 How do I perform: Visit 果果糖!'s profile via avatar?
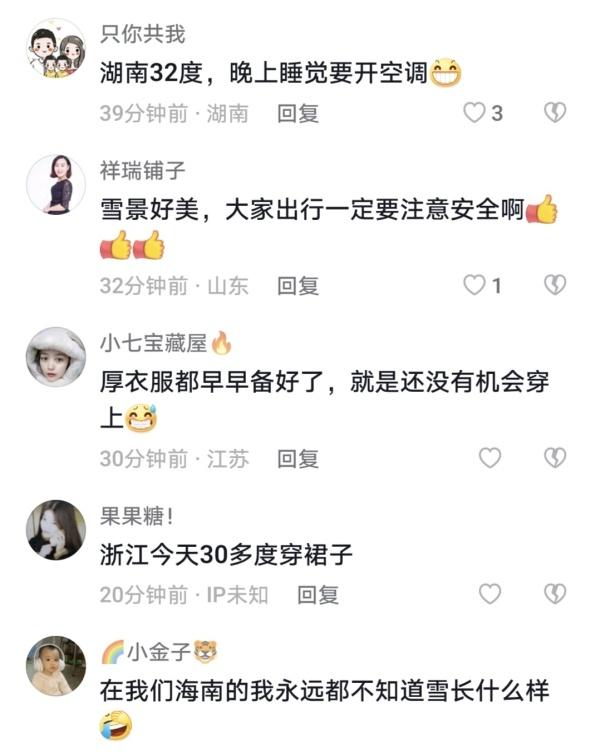click(55, 530)
